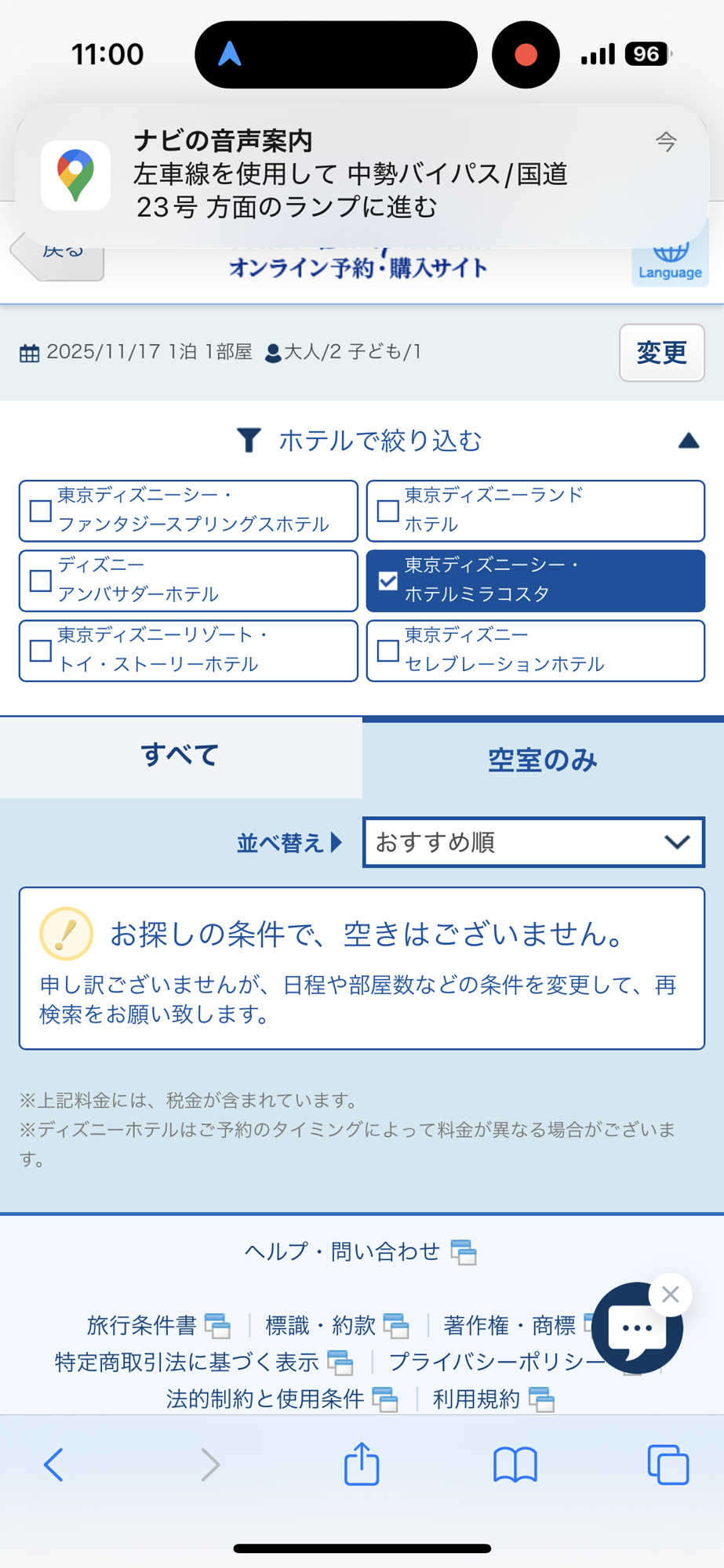The width and height of the screenshot is (724, 1568).
Task: Open the chat support bubble
Action: (x=635, y=1331)
